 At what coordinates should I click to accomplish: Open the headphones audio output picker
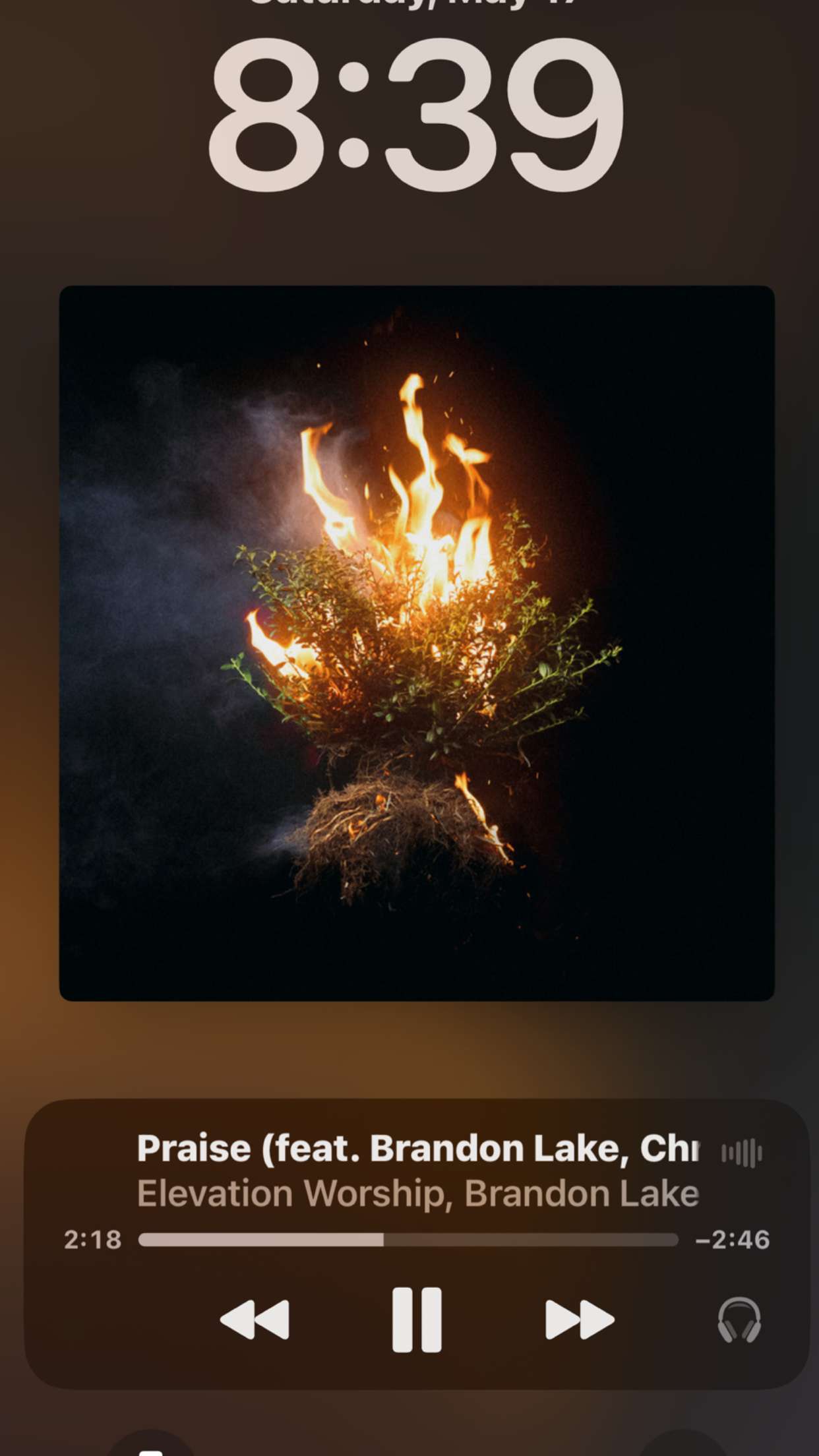point(739,1319)
